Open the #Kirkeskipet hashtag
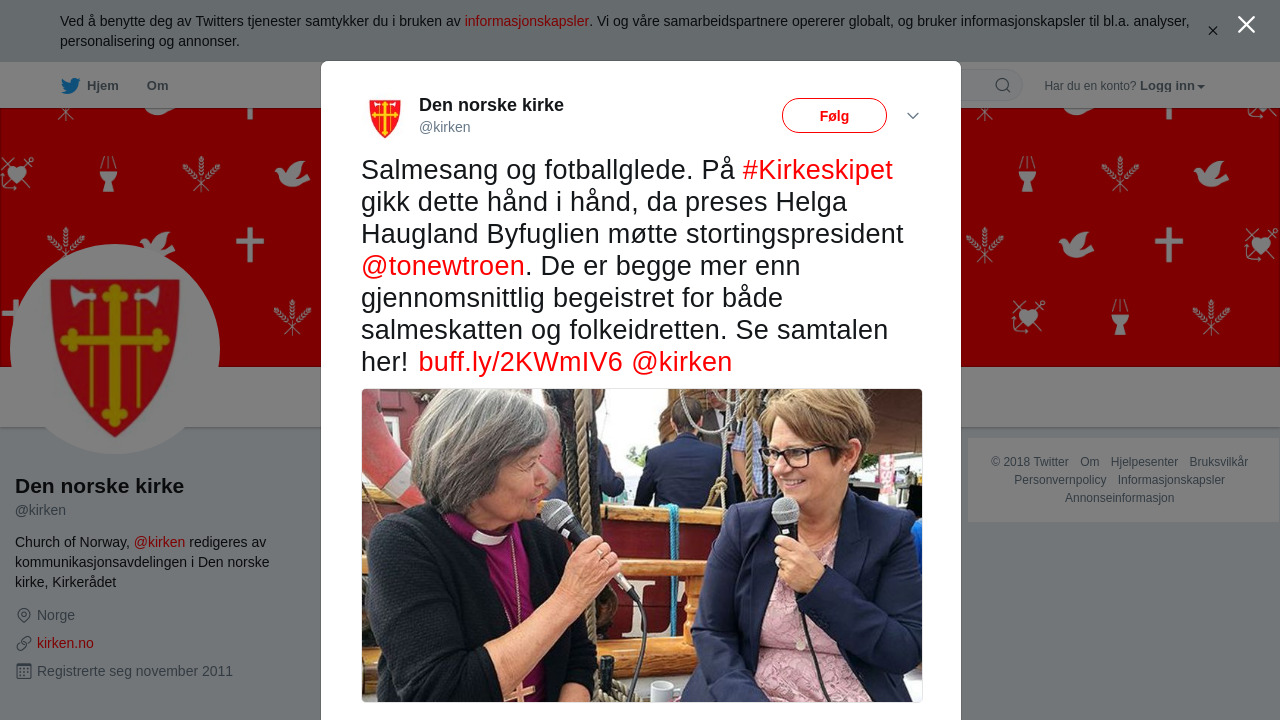The width and height of the screenshot is (1280, 720). coord(817,170)
